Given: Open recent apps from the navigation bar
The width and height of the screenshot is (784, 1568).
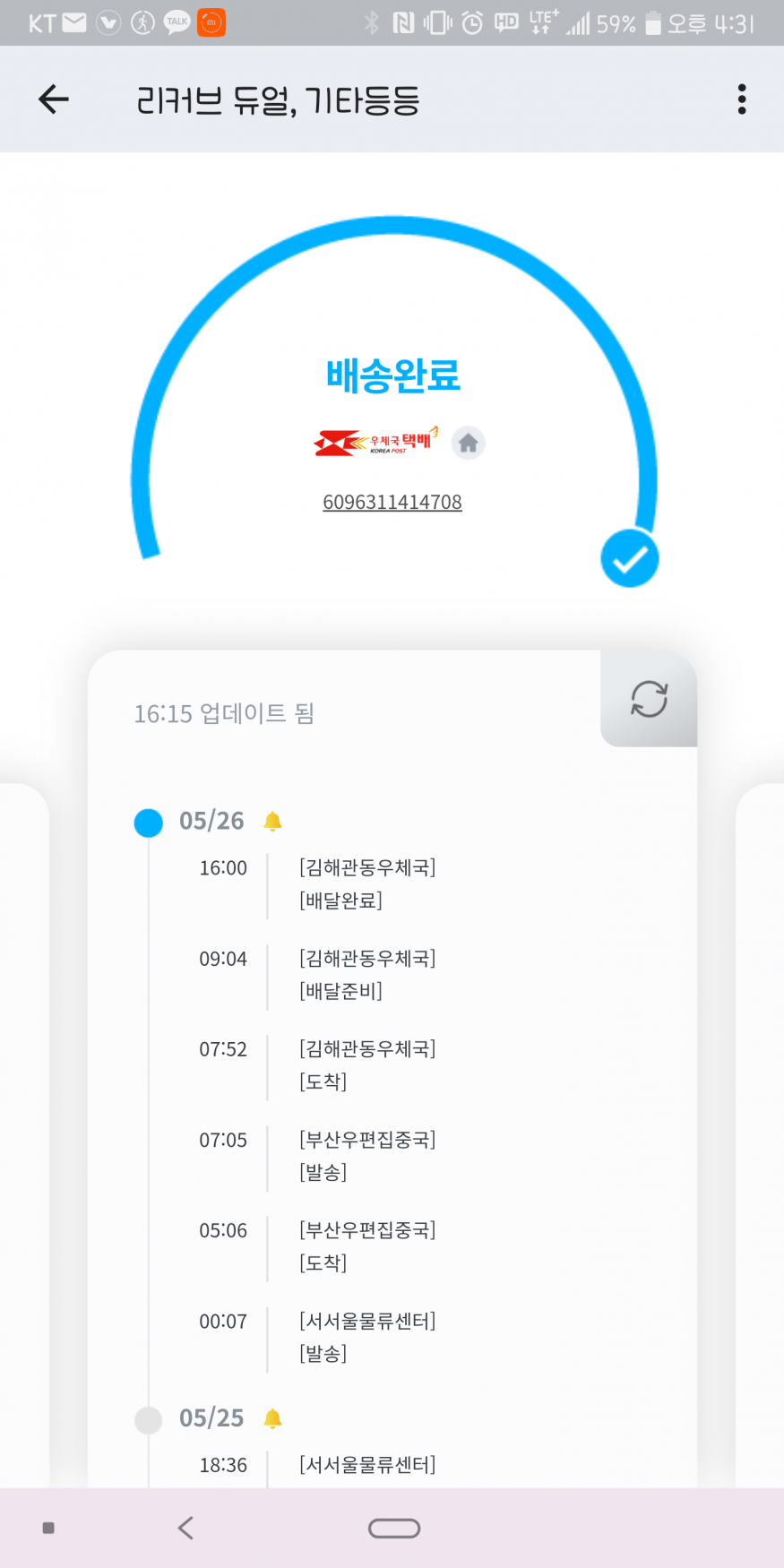Looking at the screenshot, I should (x=48, y=1529).
